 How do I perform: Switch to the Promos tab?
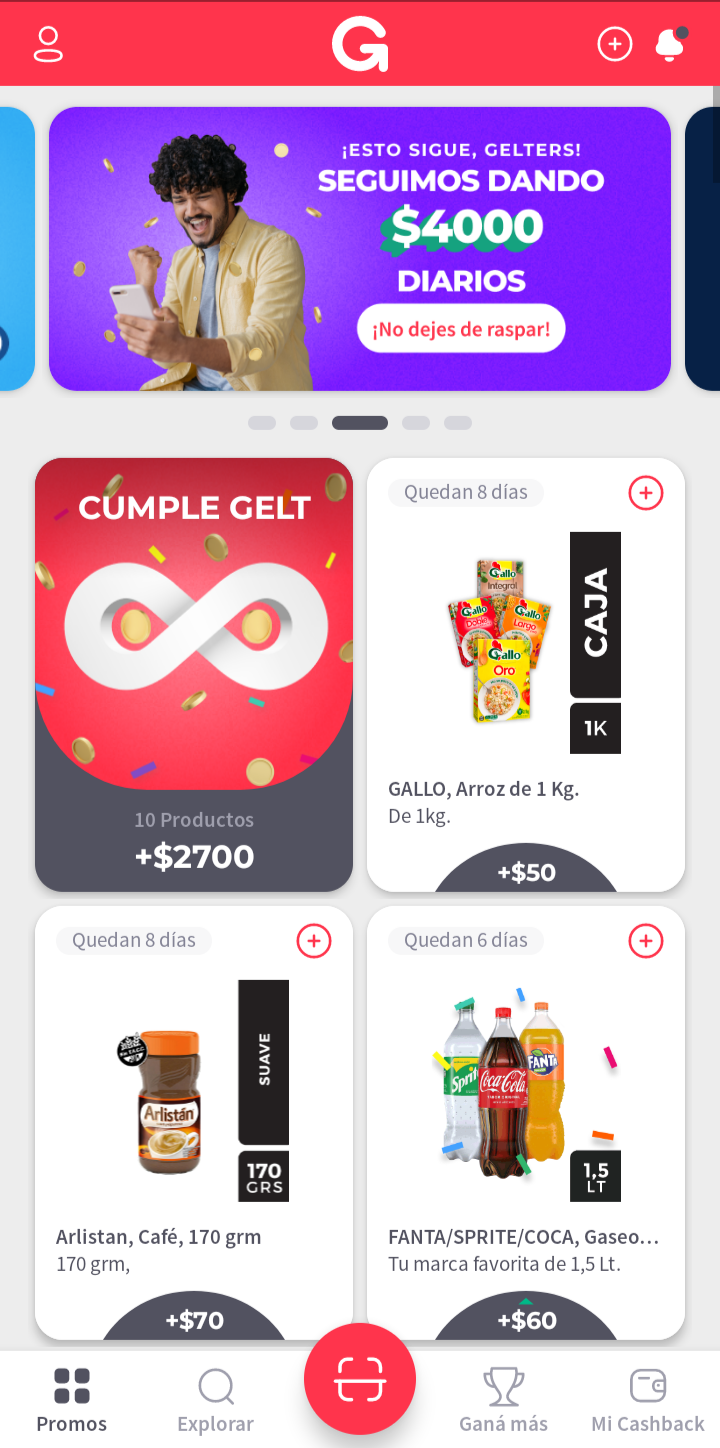click(x=72, y=1400)
